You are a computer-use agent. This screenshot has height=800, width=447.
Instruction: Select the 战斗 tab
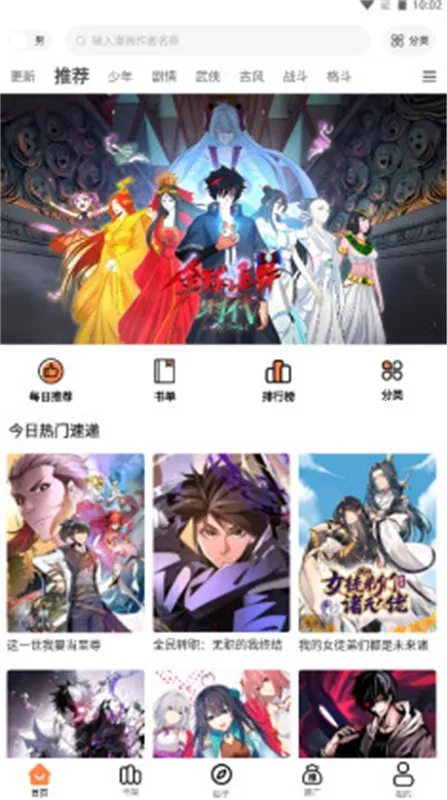pos(295,77)
